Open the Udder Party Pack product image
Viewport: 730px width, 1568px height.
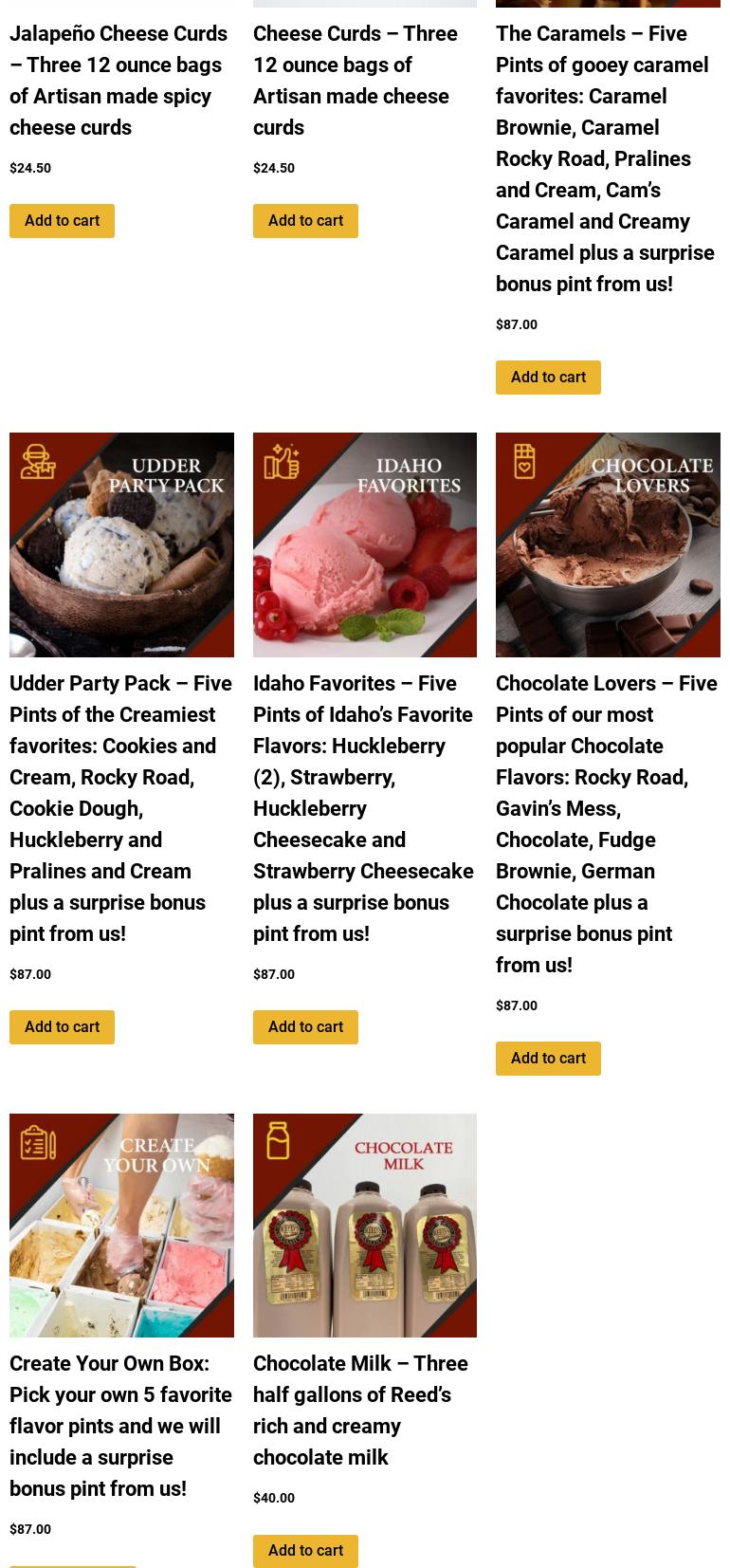[121, 544]
